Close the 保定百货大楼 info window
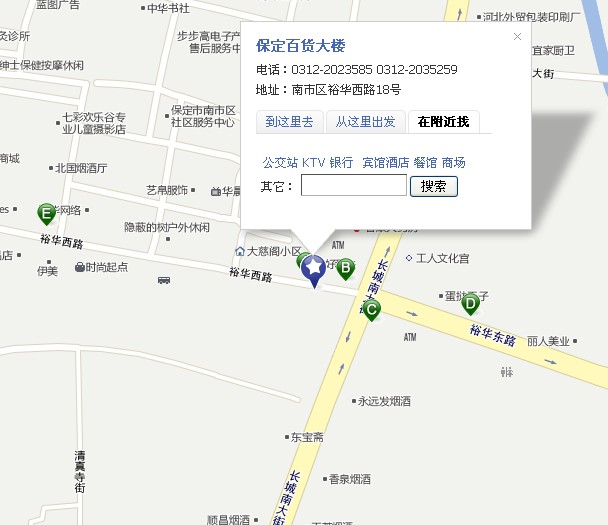The image size is (608, 525). 517,37
